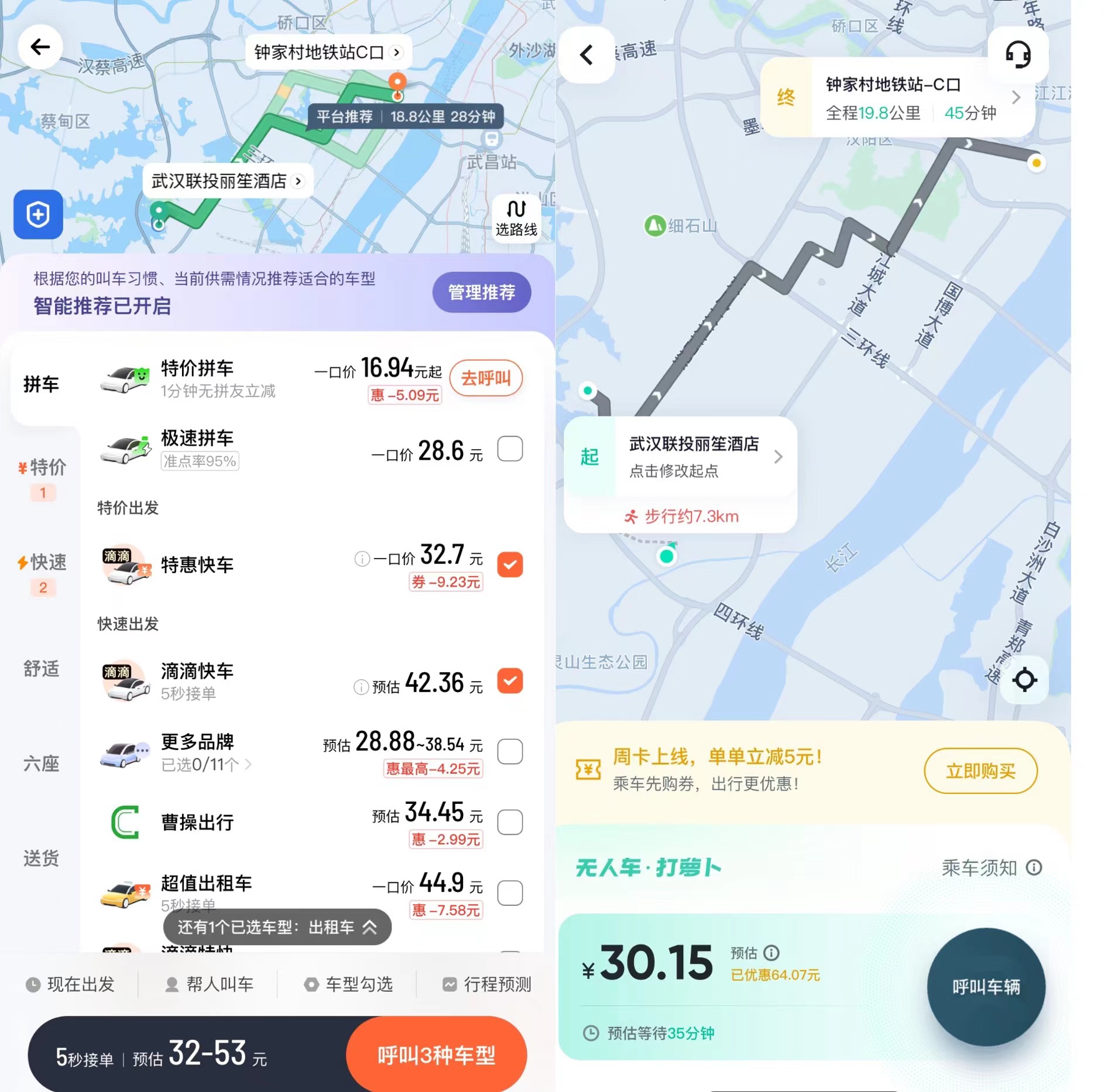Select the 曹操出行 checkbox

pyautogui.click(x=509, y=821)
